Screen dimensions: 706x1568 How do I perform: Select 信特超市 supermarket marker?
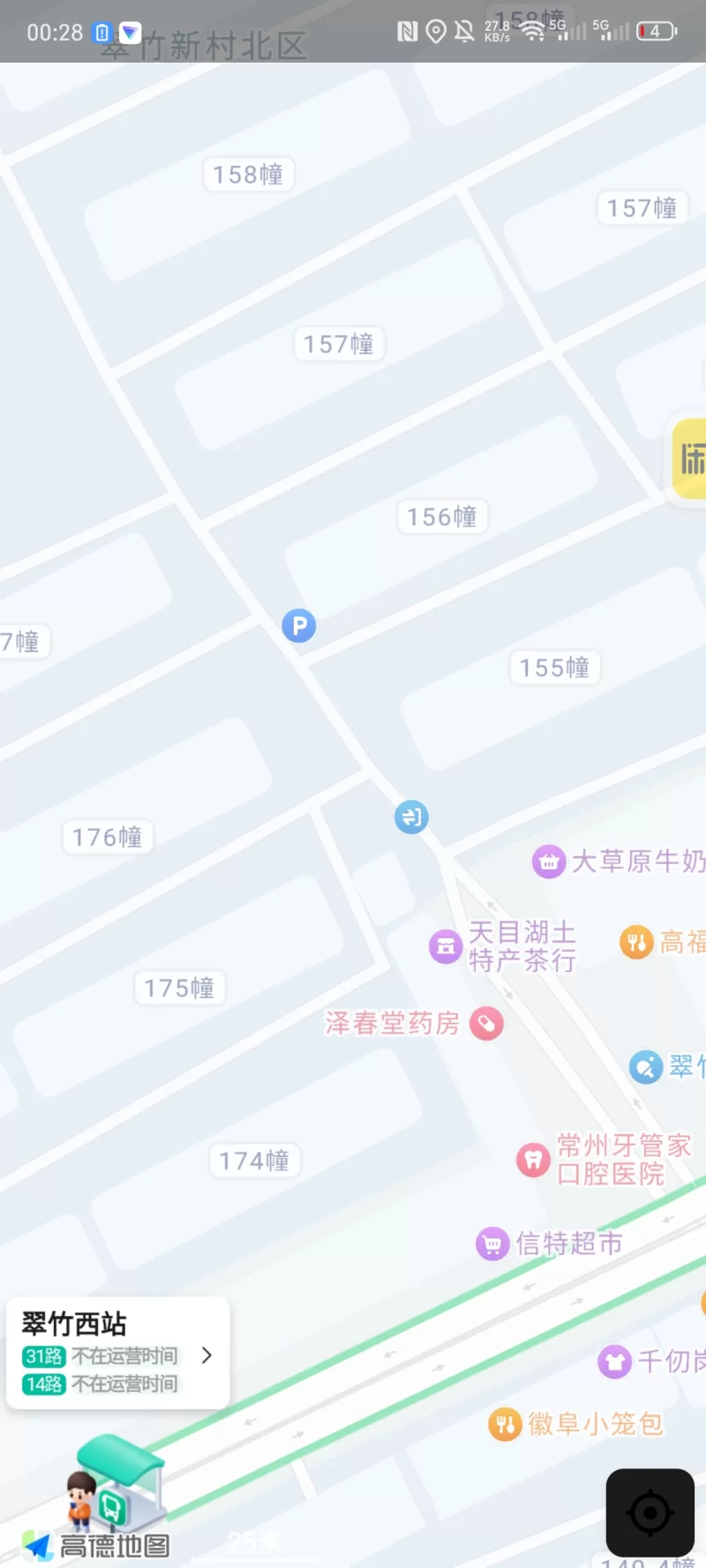pyautogui.click(x=492, y=1244)
